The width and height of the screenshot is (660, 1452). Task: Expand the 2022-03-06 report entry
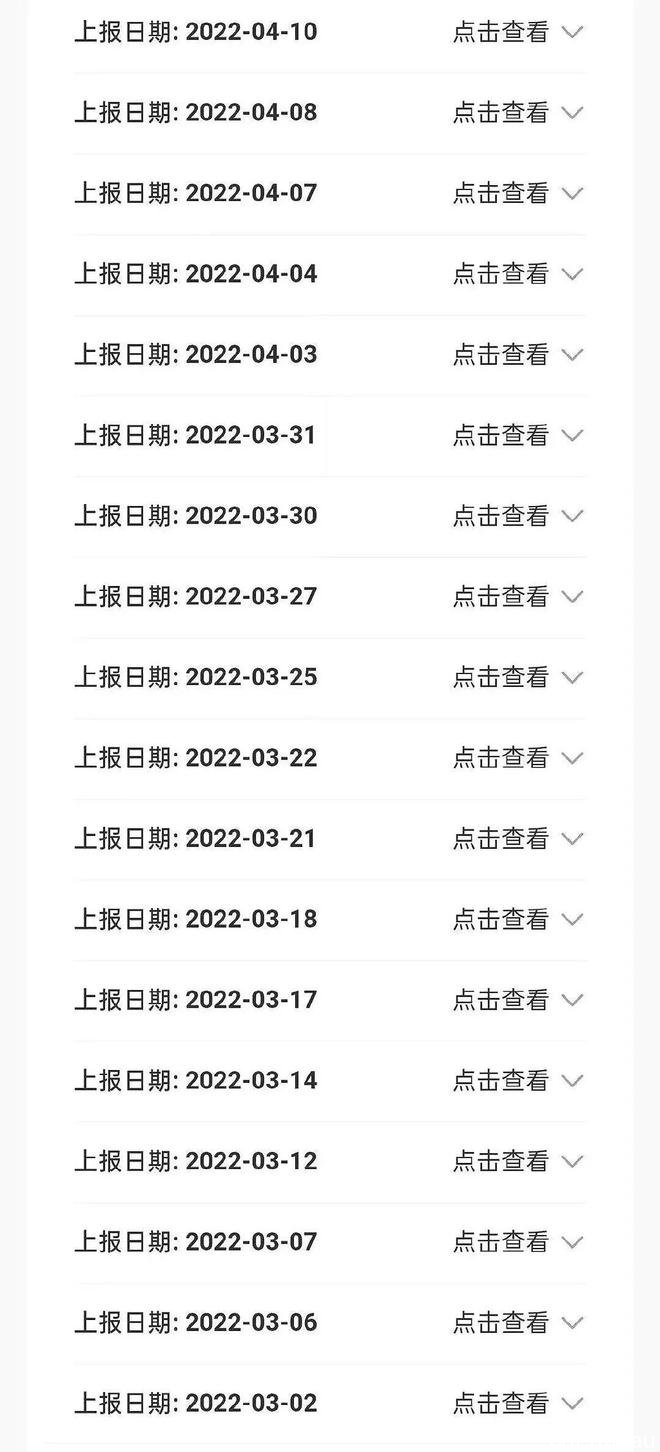click(x=517, y=1322)
